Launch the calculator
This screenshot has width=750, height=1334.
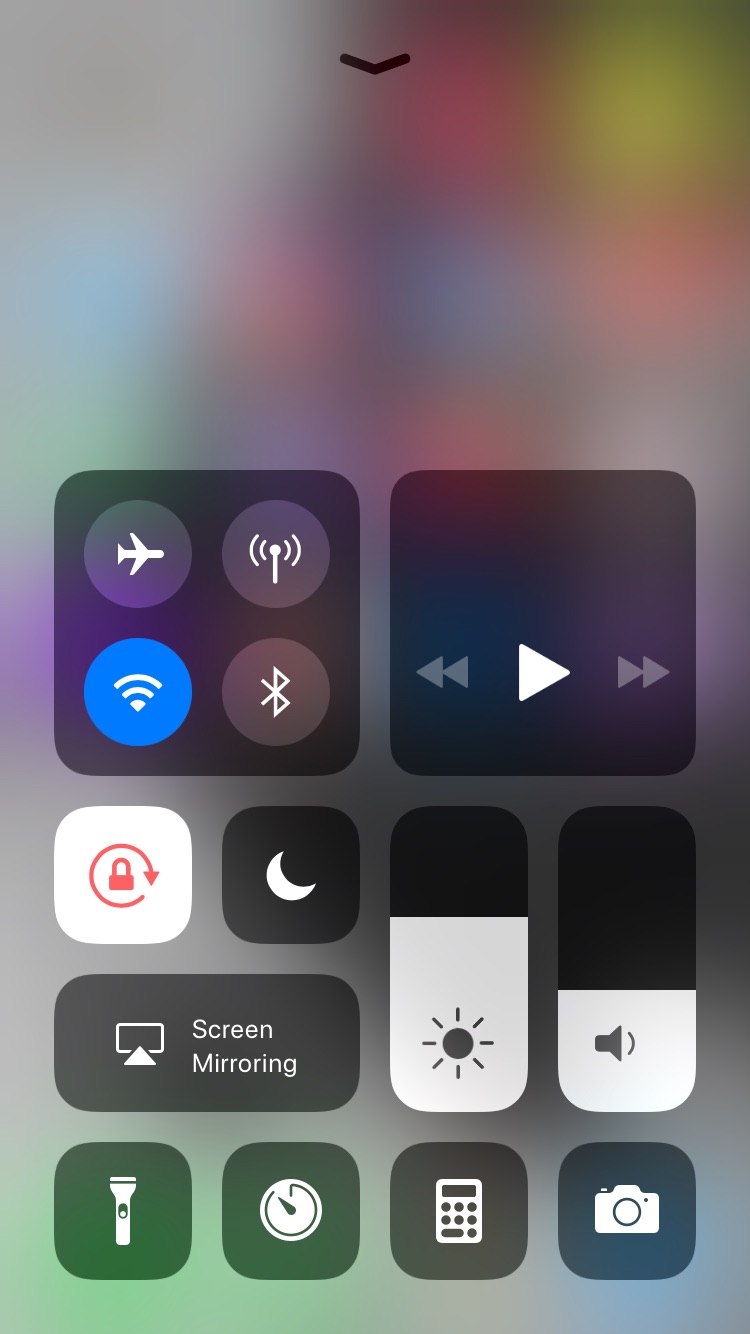click(459, 1211)
